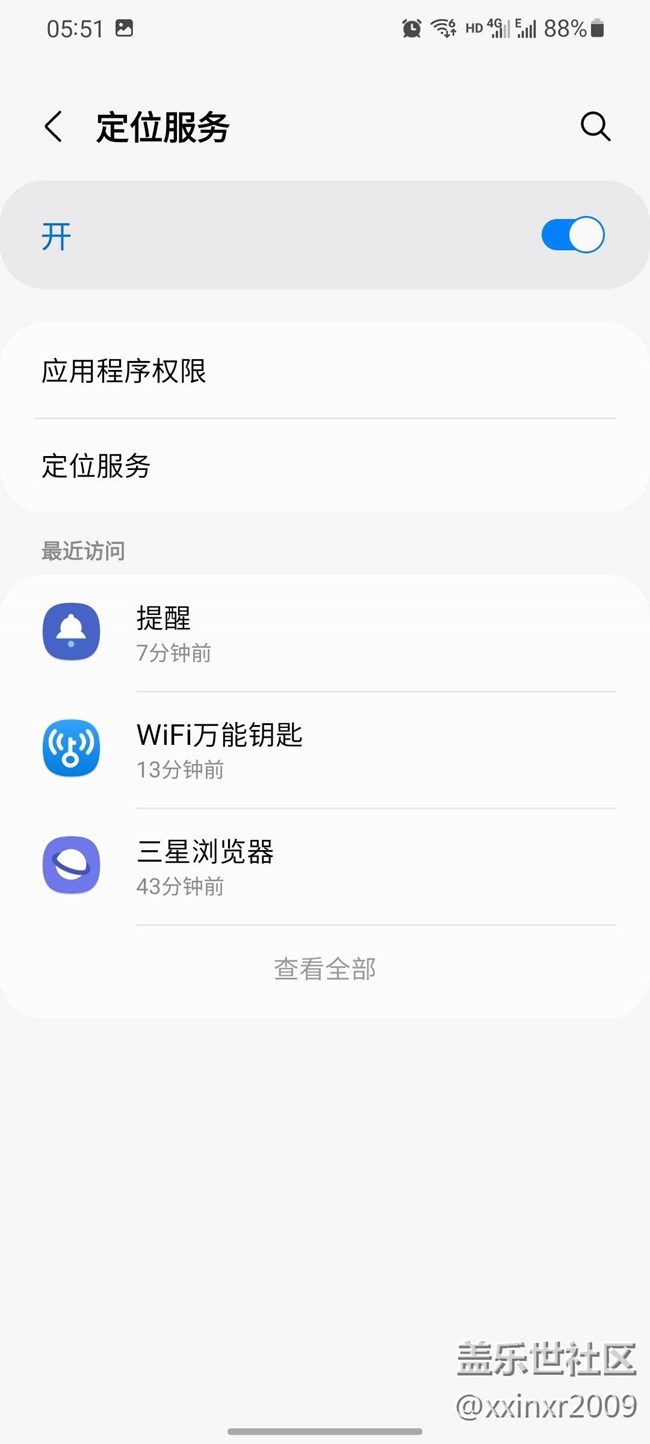Open 应用程序权限 settings

coord(324,372)
